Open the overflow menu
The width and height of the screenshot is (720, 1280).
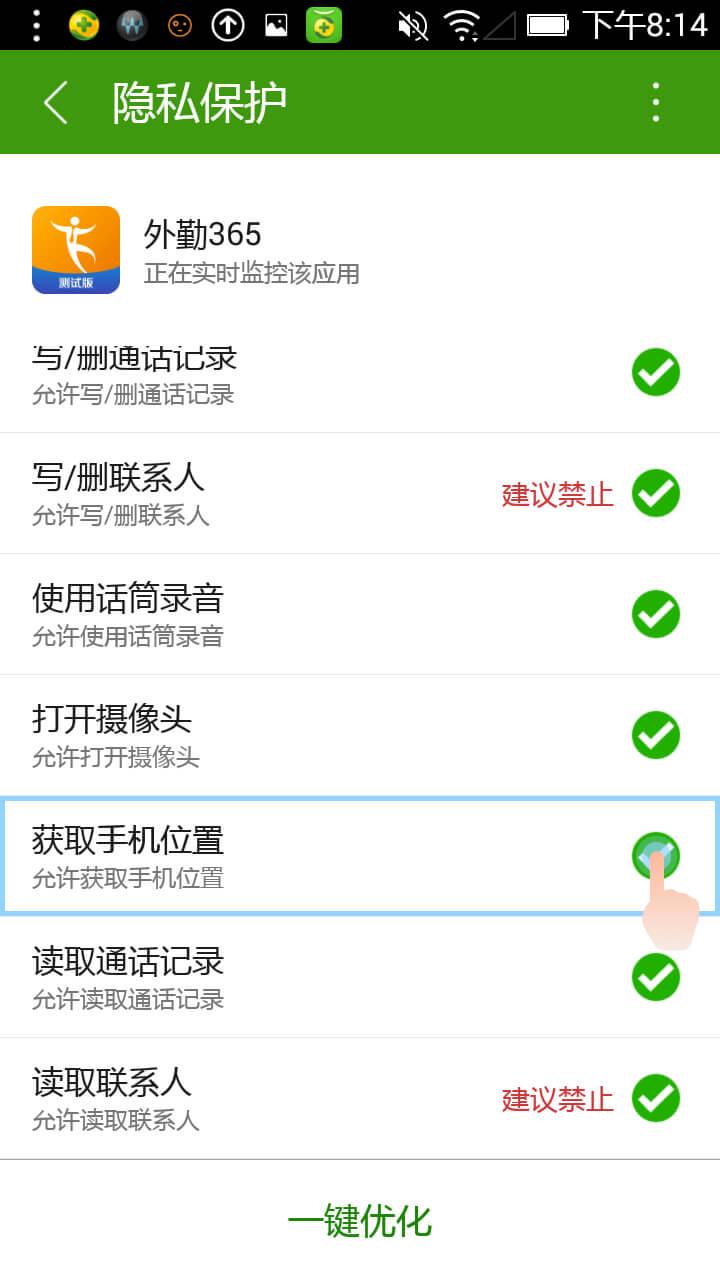tap(655, 102)
